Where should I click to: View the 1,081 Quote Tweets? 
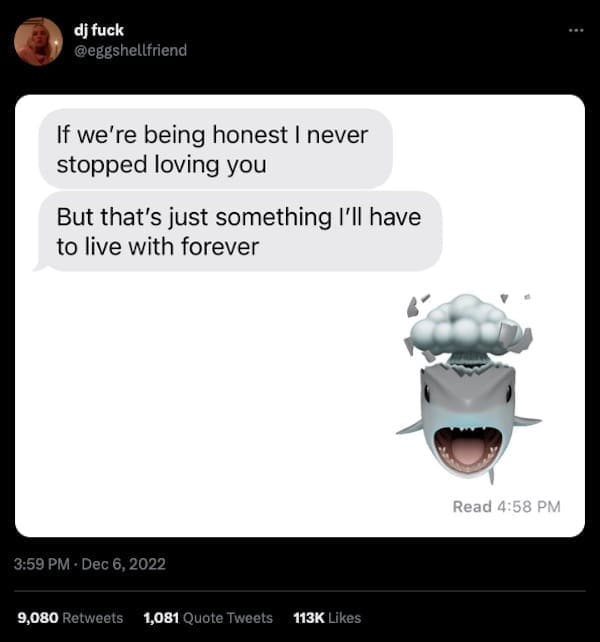pyautogui.click(x=208, y=618)
